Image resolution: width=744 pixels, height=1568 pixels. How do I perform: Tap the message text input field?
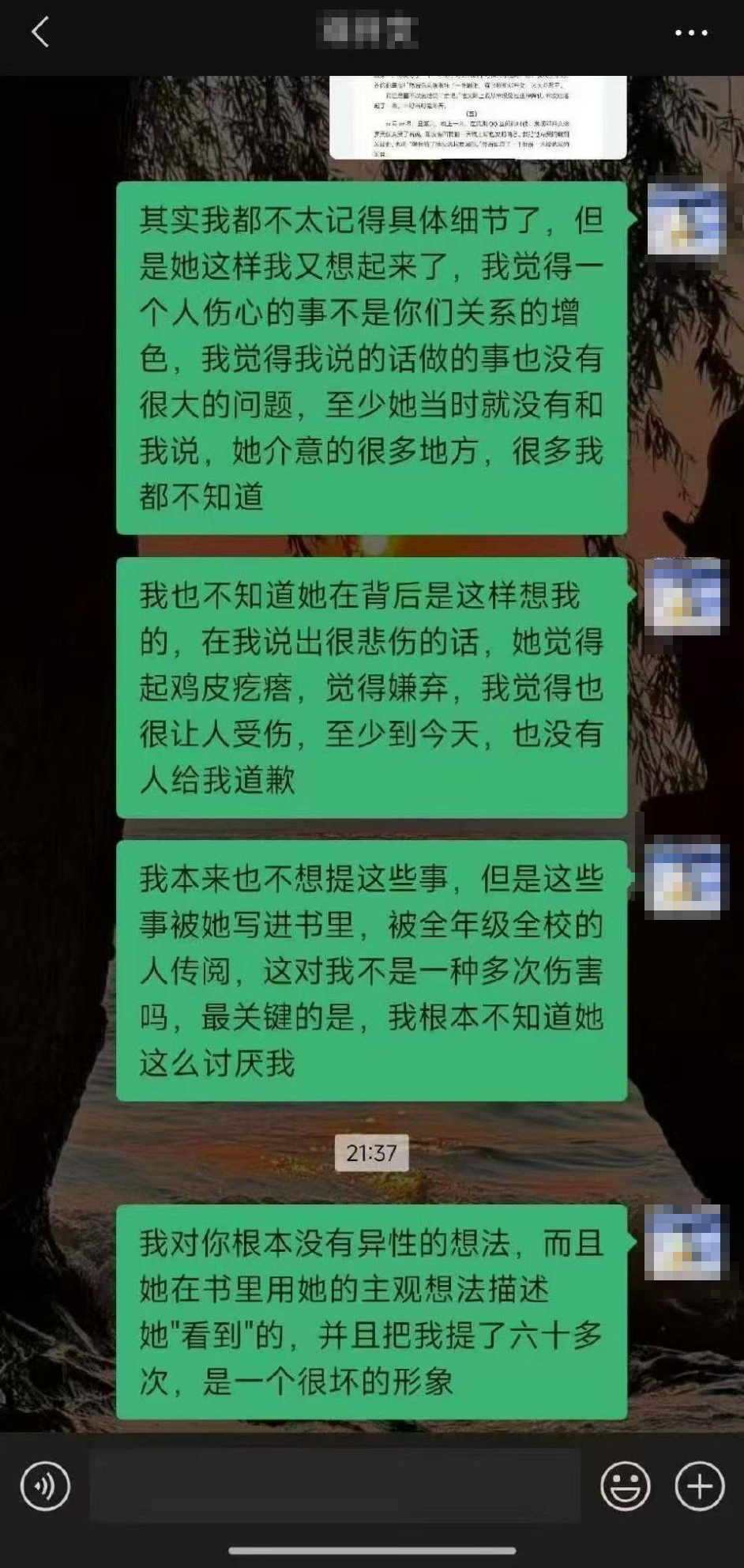click(x=335, y=1486)
